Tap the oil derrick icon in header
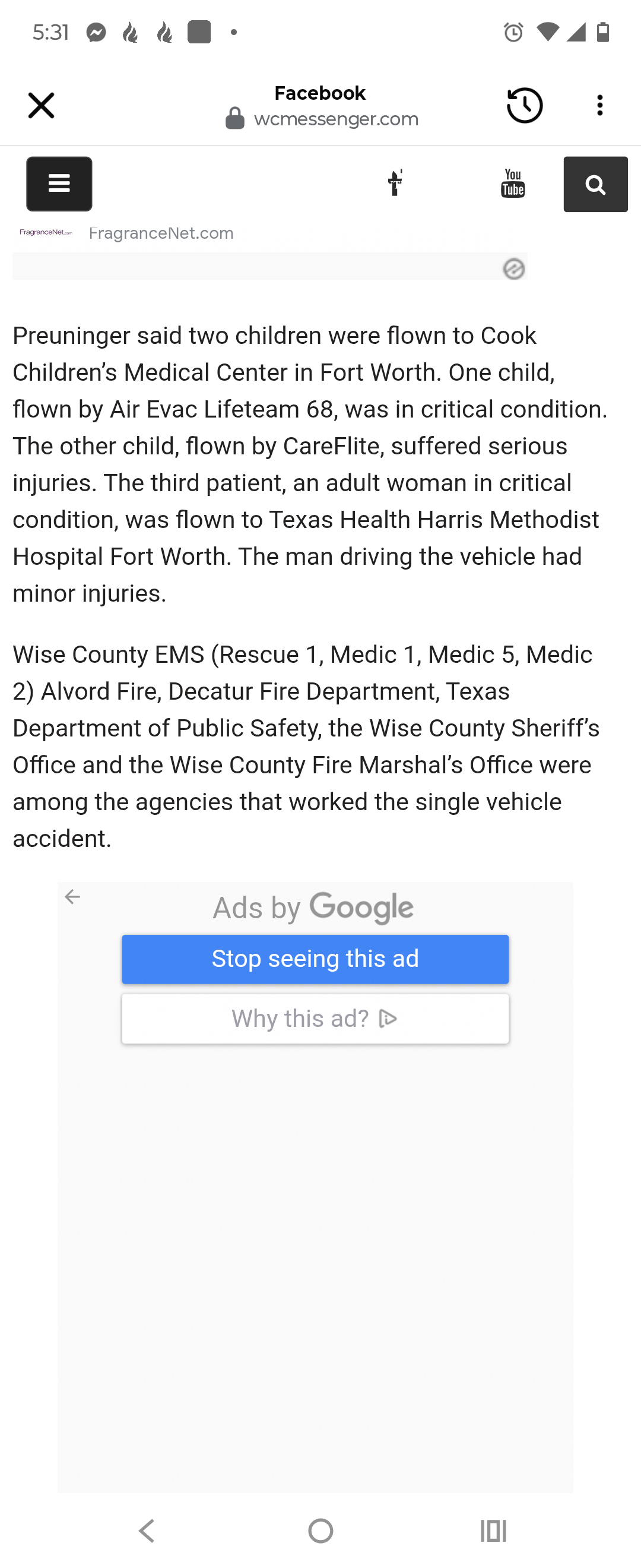 [x=395, y=182]
